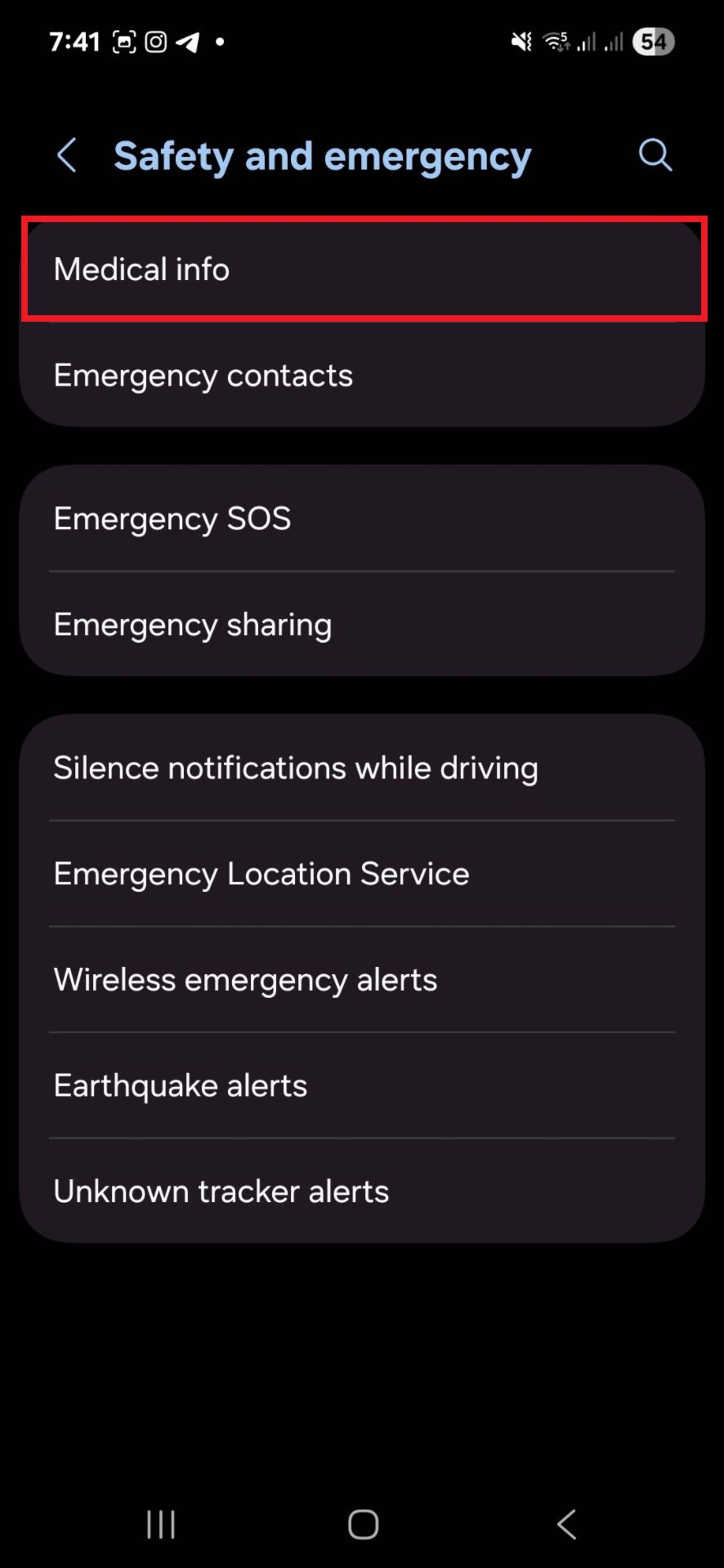Show recent apps from navigation bar

point(161,1524)
